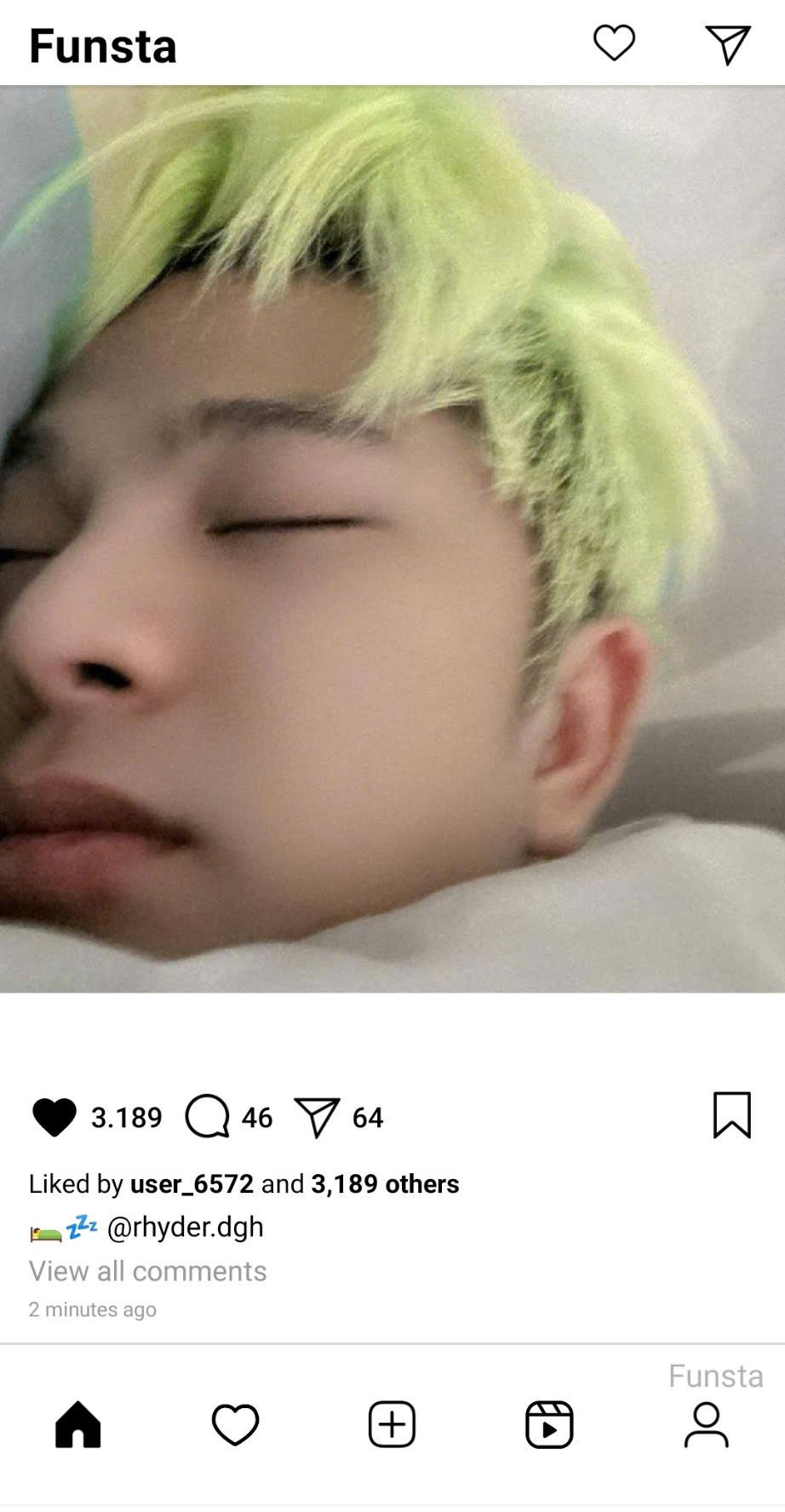The height and width of the screenshot is (1512, 785).
Task: Open the Profile tab
Action: [x=706, y=1424]
